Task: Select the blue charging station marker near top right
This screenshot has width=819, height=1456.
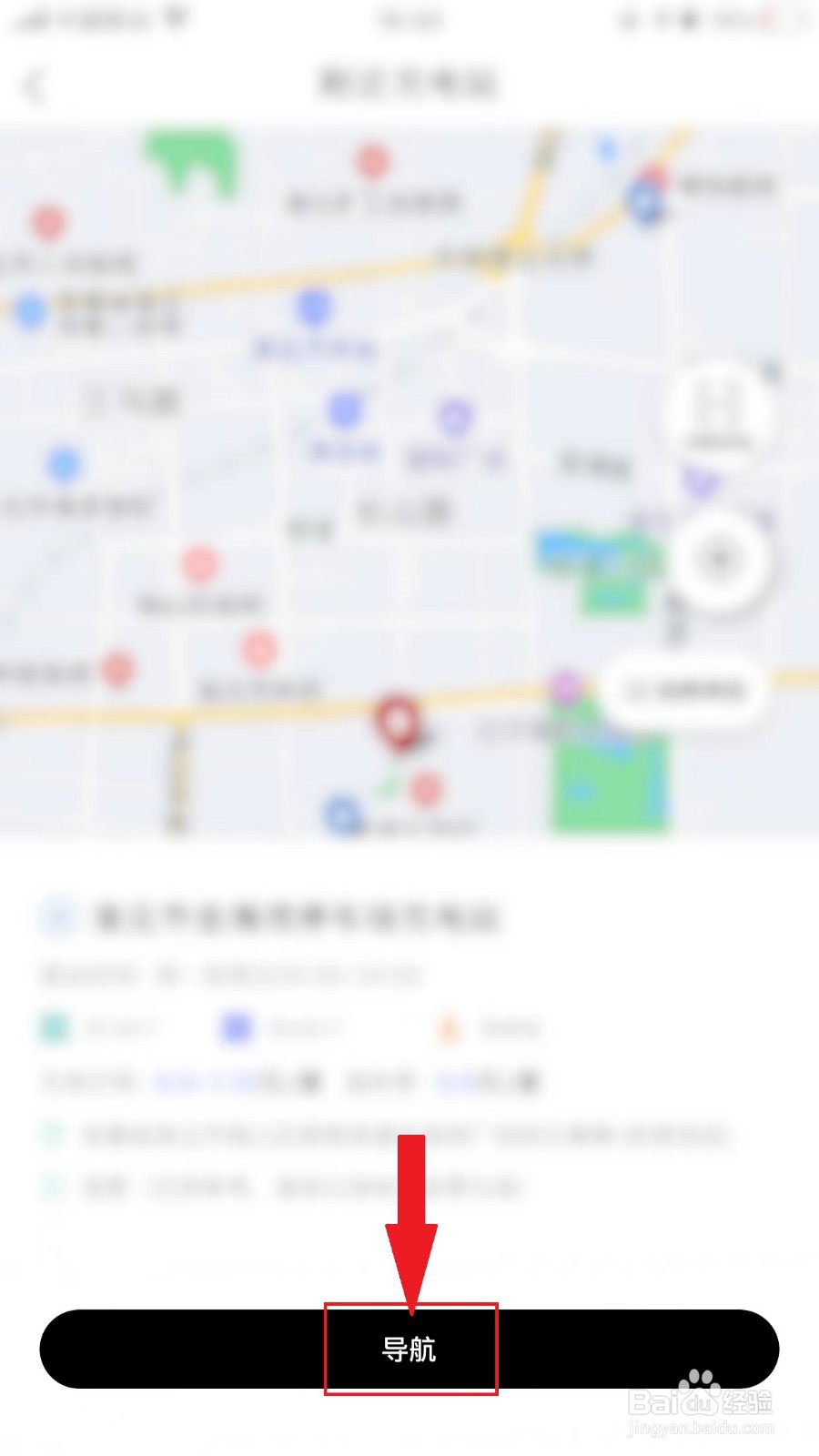Action: [x=646, y=202]
